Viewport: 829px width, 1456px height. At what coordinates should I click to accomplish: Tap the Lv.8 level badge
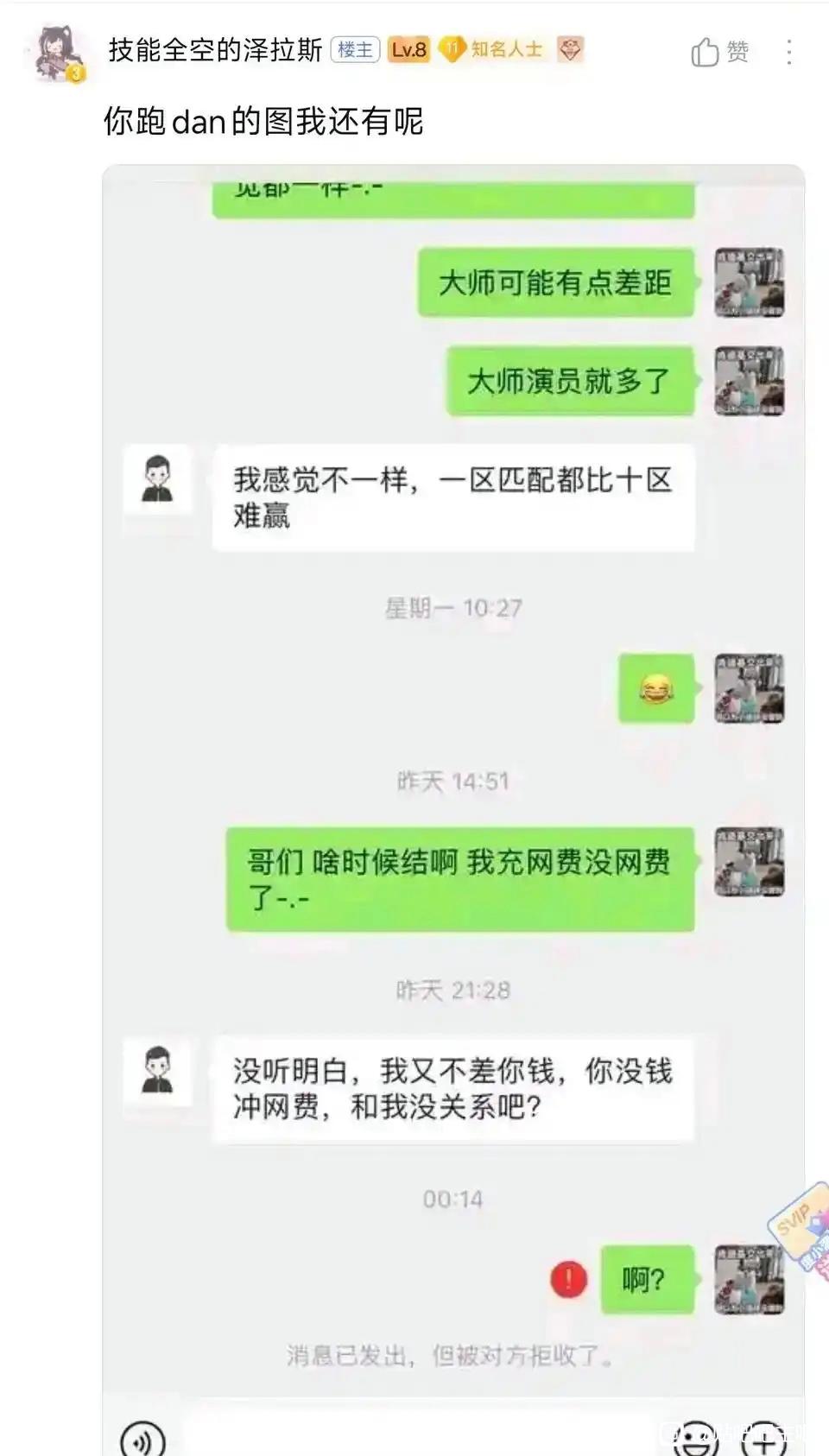[x=408, y=50]
